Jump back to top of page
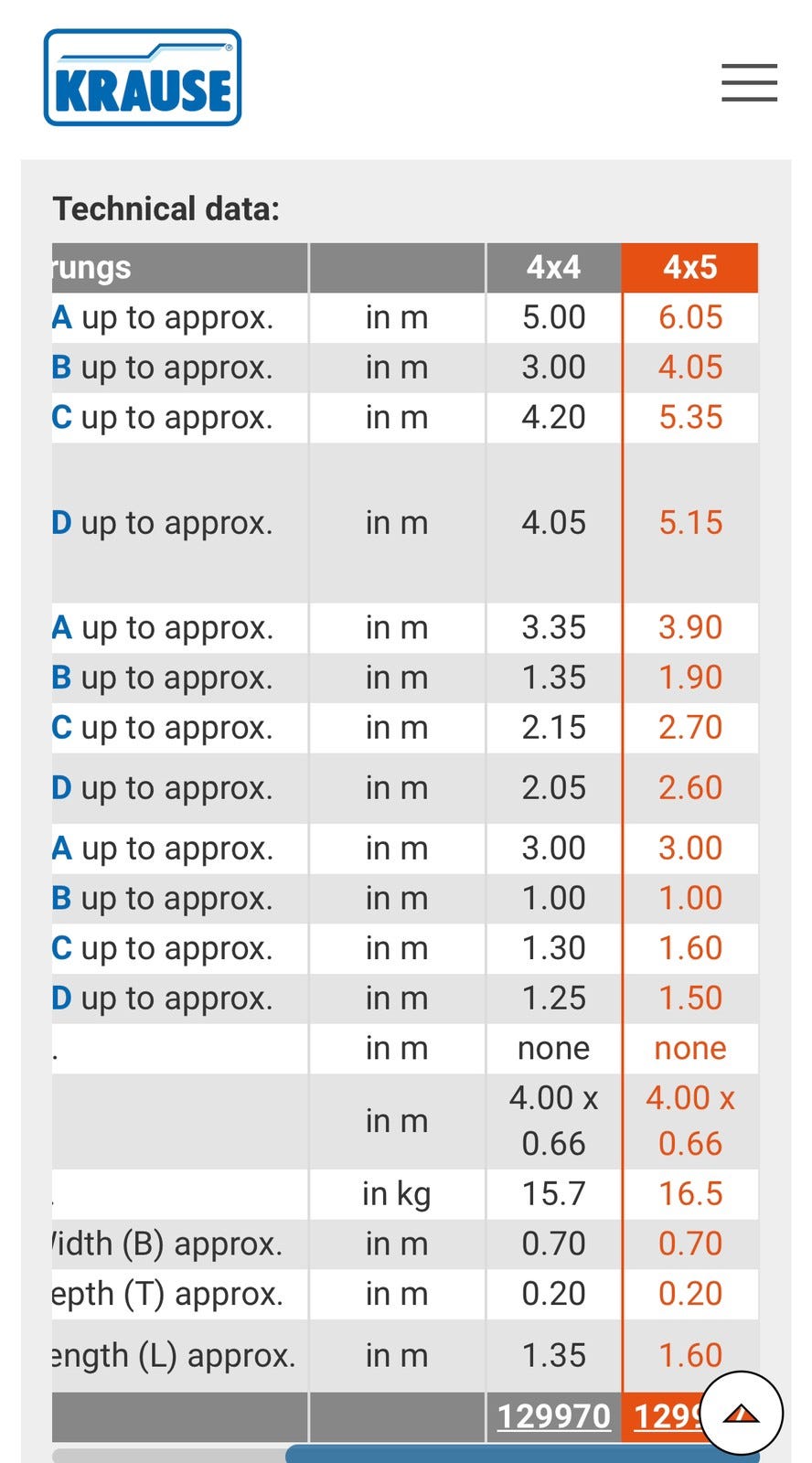The height and width of the screenshot is (1463, 812). [x=742, y=1413]
